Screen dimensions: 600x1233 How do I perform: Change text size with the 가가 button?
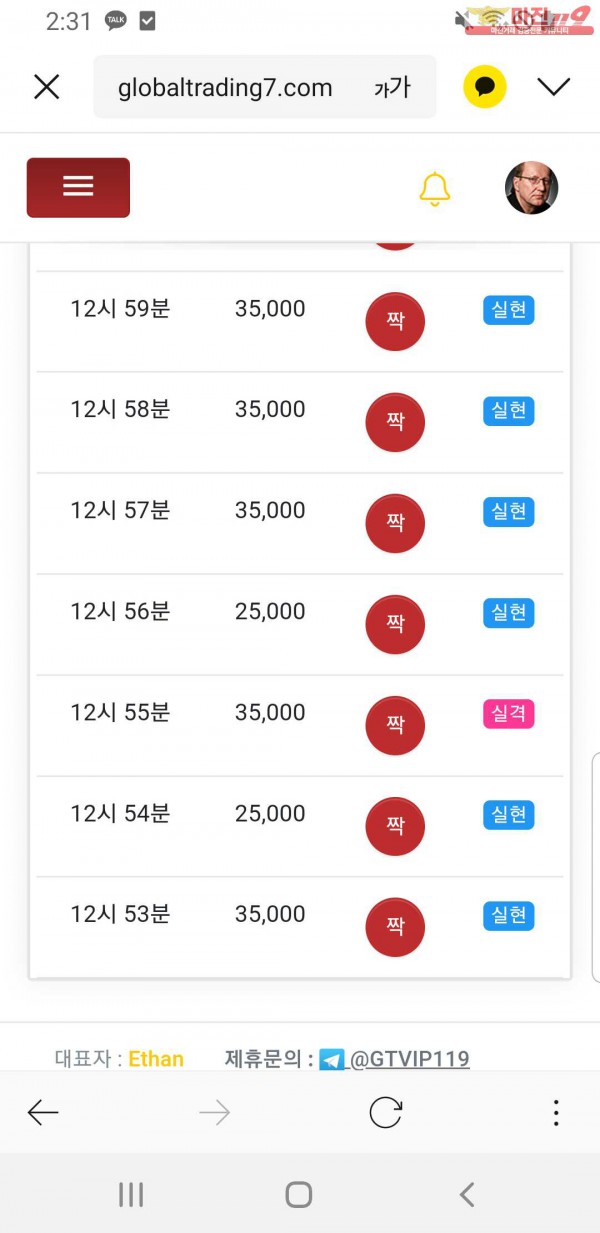tap(392, 88)
